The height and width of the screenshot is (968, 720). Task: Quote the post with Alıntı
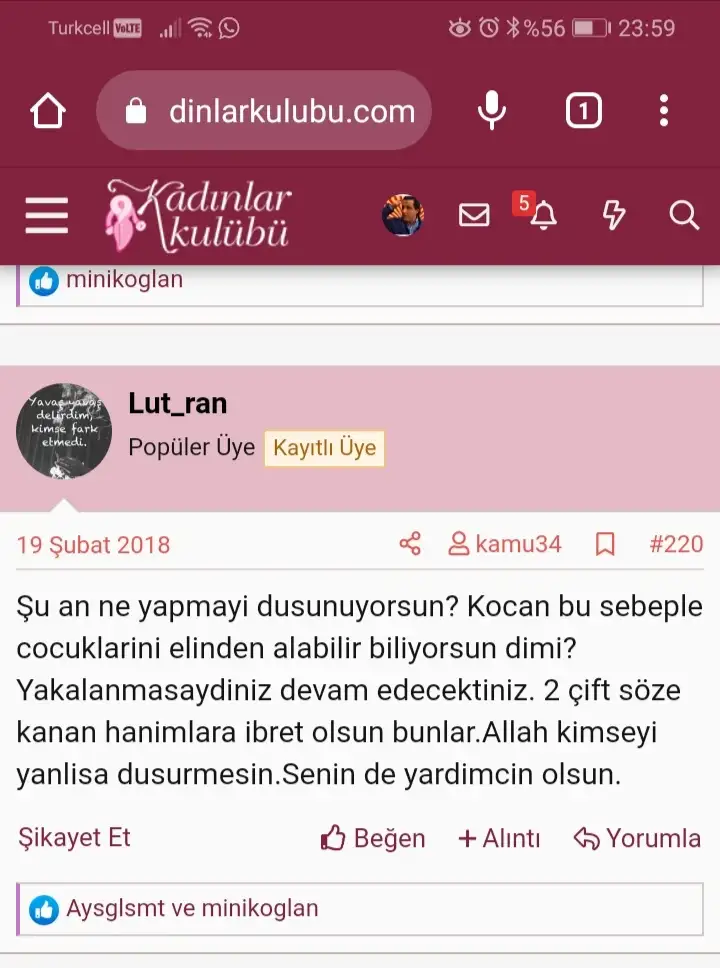click(499, 838)
